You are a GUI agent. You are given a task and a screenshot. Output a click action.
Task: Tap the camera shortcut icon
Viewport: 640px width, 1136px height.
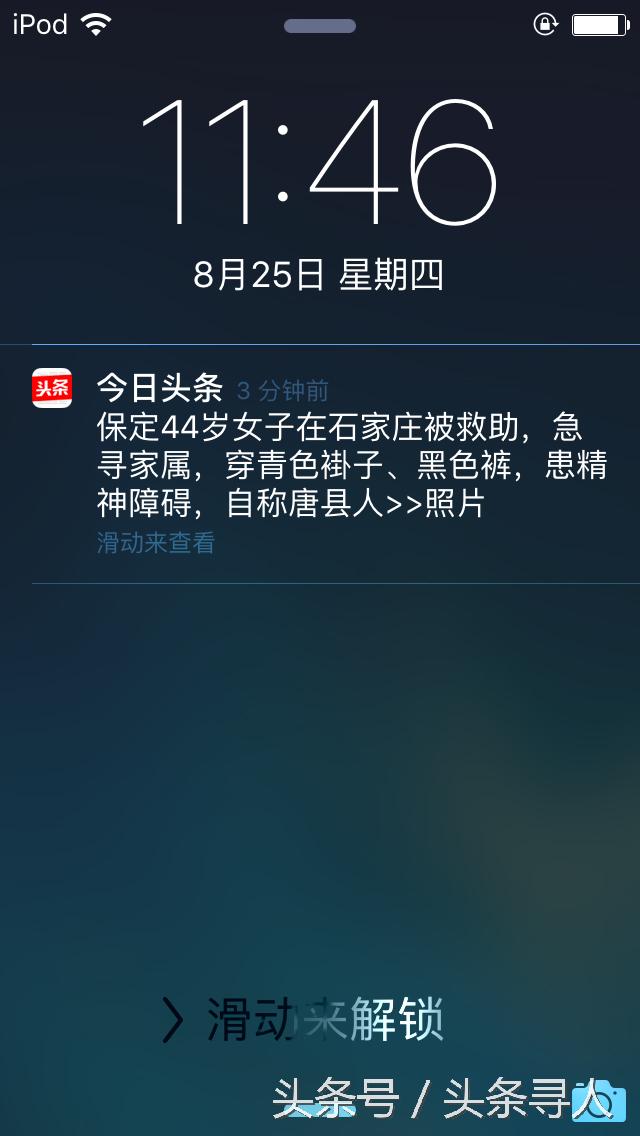point(598,1100)
